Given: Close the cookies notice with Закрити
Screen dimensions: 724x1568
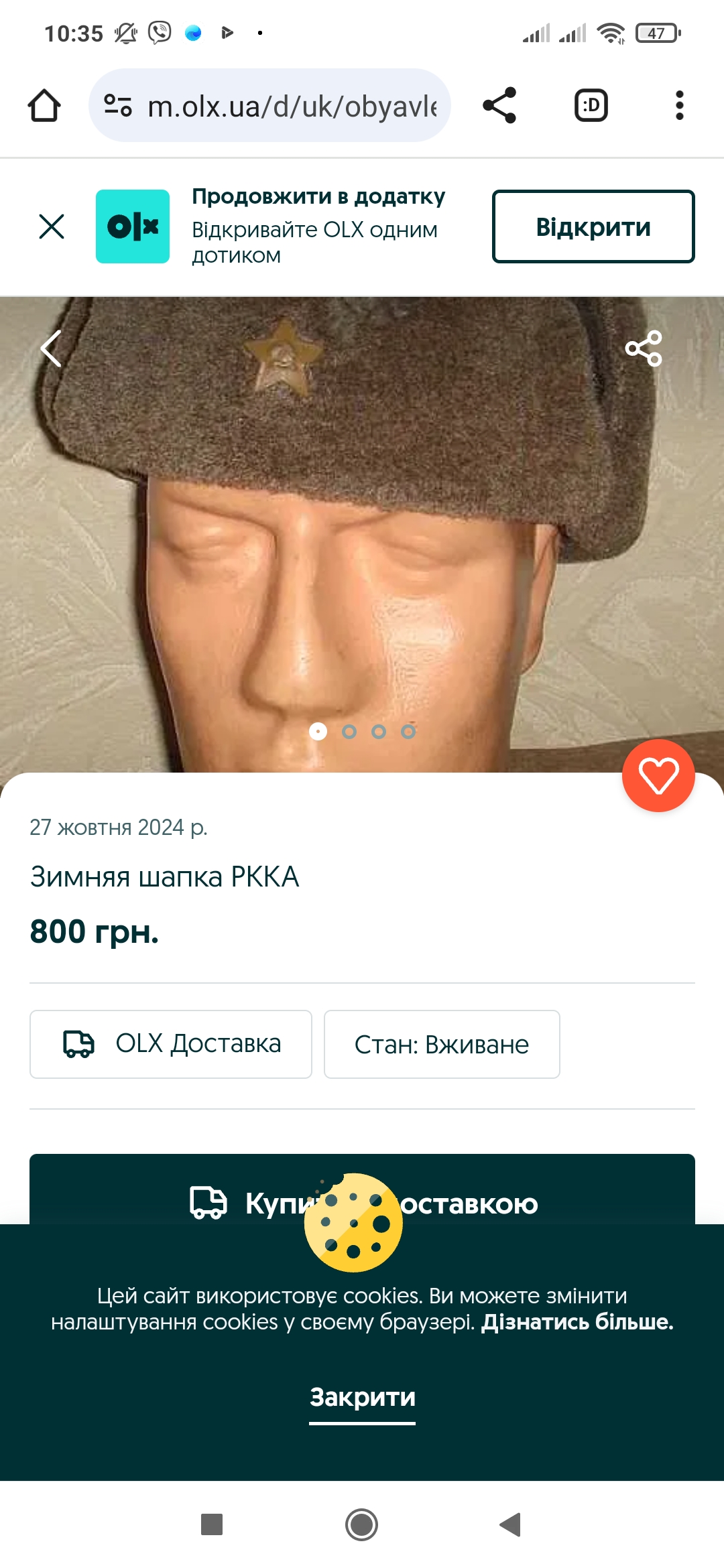Looking at the screenshot, I should tap(362, 1398).
